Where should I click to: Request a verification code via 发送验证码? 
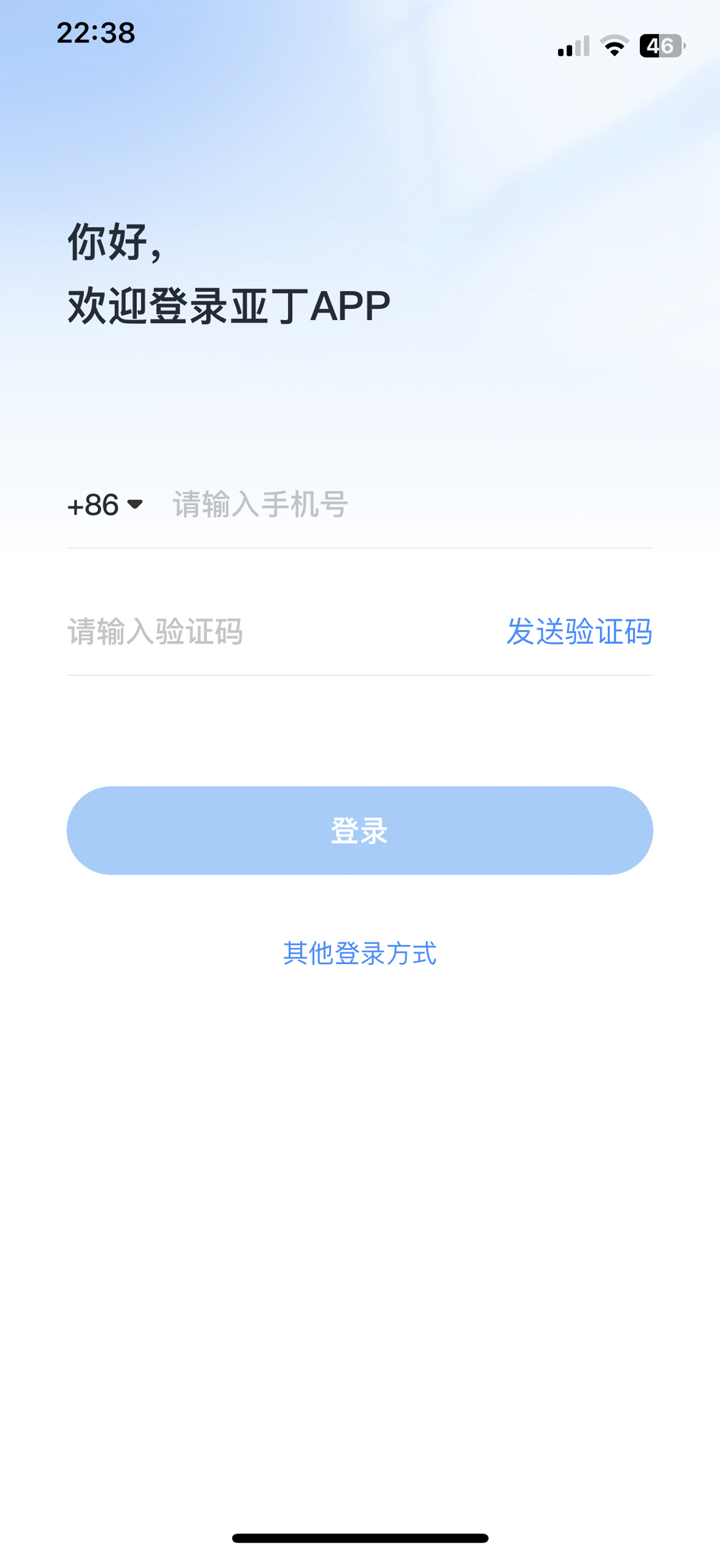point(579,631)
